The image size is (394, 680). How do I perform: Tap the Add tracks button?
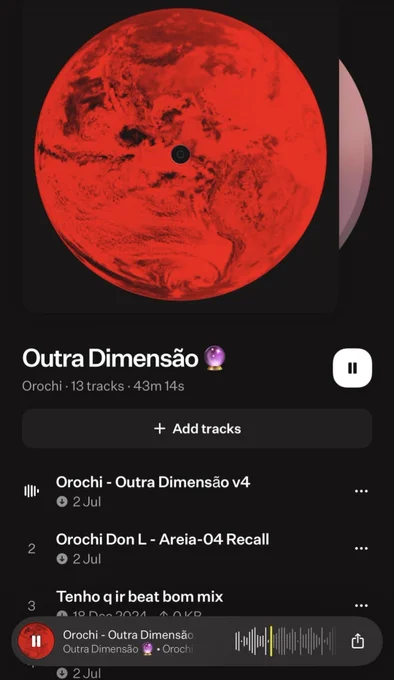coord(197,428)
